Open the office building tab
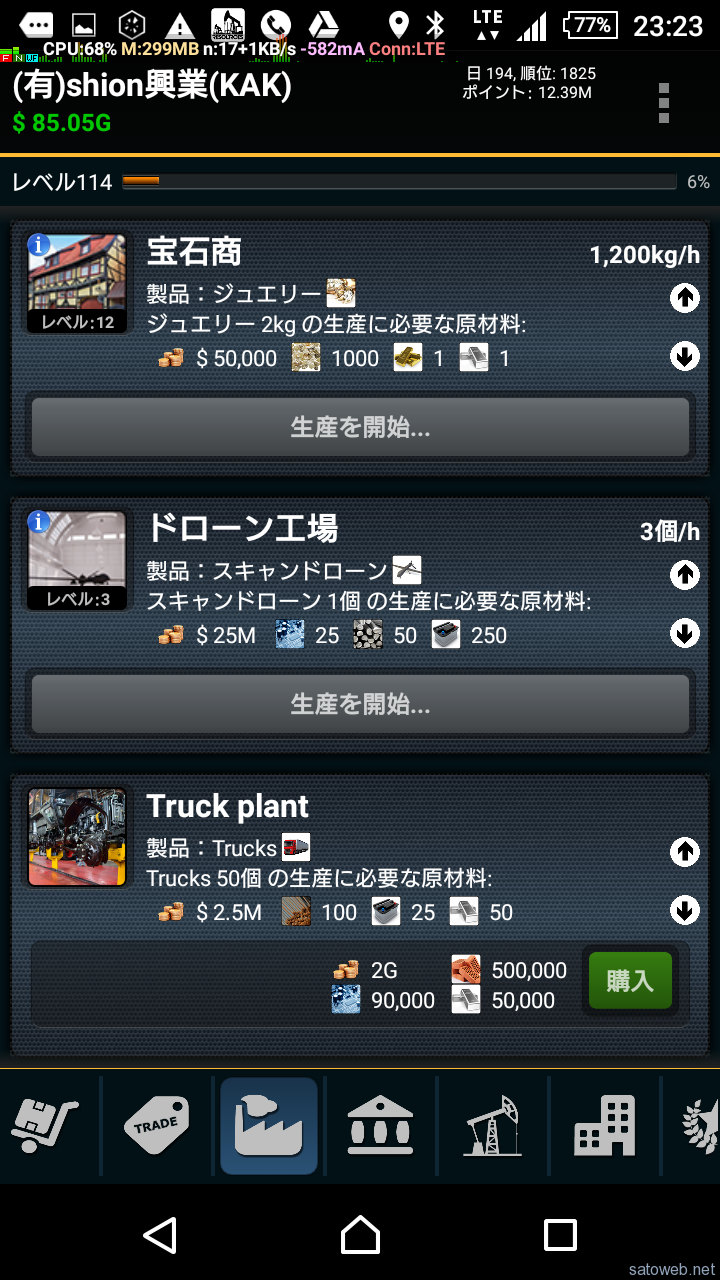The image size is (720, 1280). point(604,1125)
